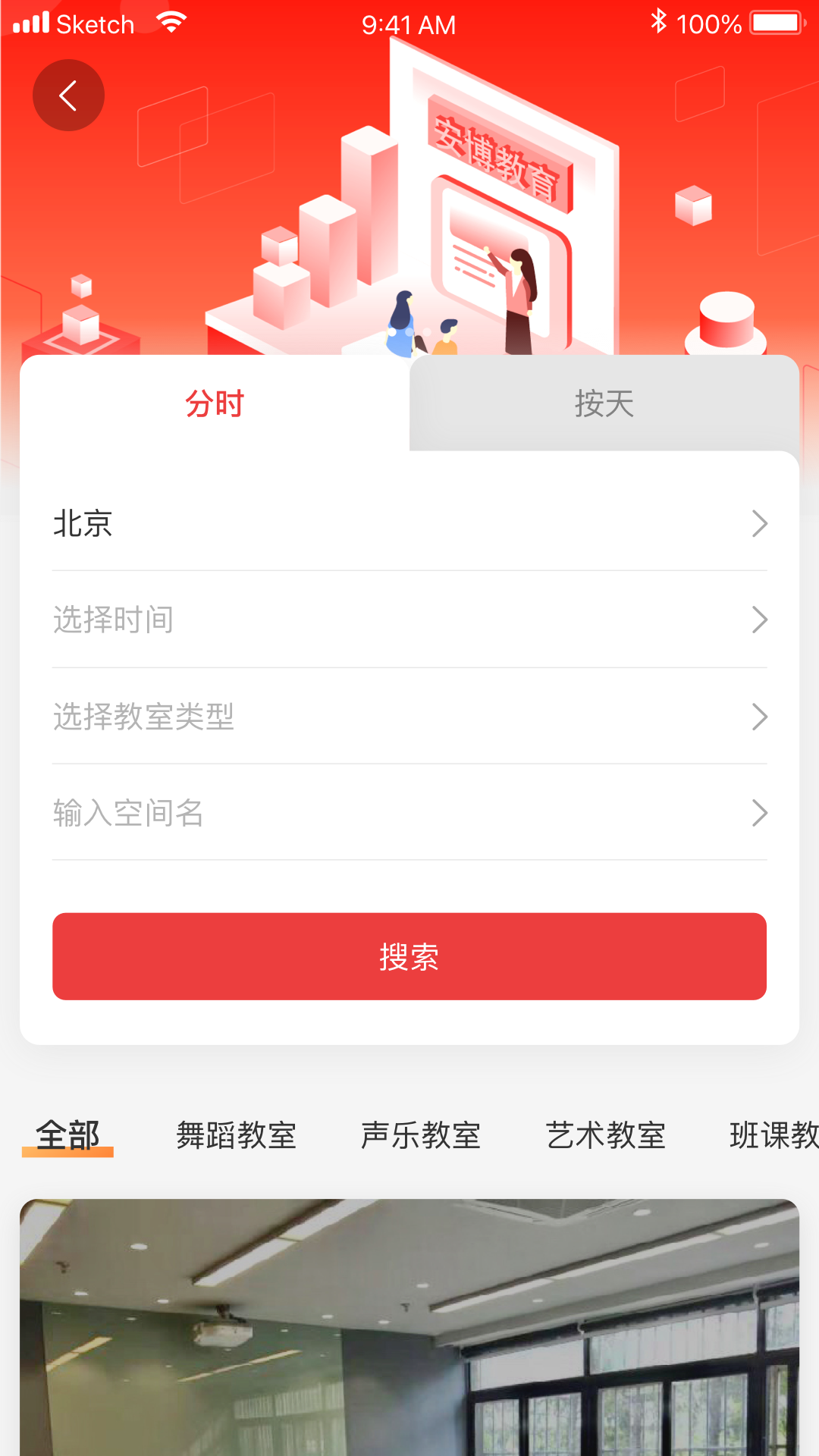Open the 选择时间 picker
819x1456 pixels.
[409, 620]
